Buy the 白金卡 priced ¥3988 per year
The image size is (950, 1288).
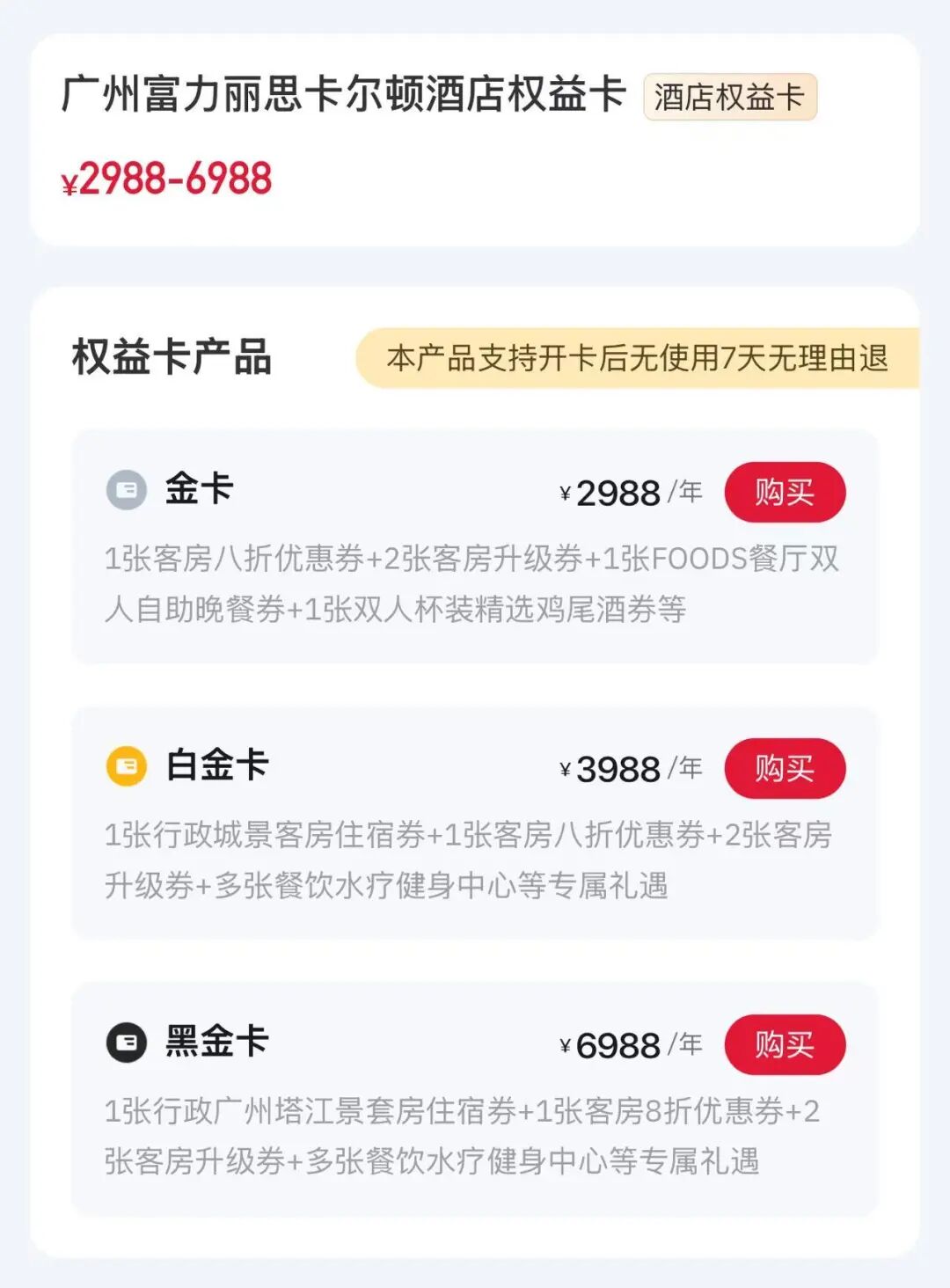coord(785,768)
